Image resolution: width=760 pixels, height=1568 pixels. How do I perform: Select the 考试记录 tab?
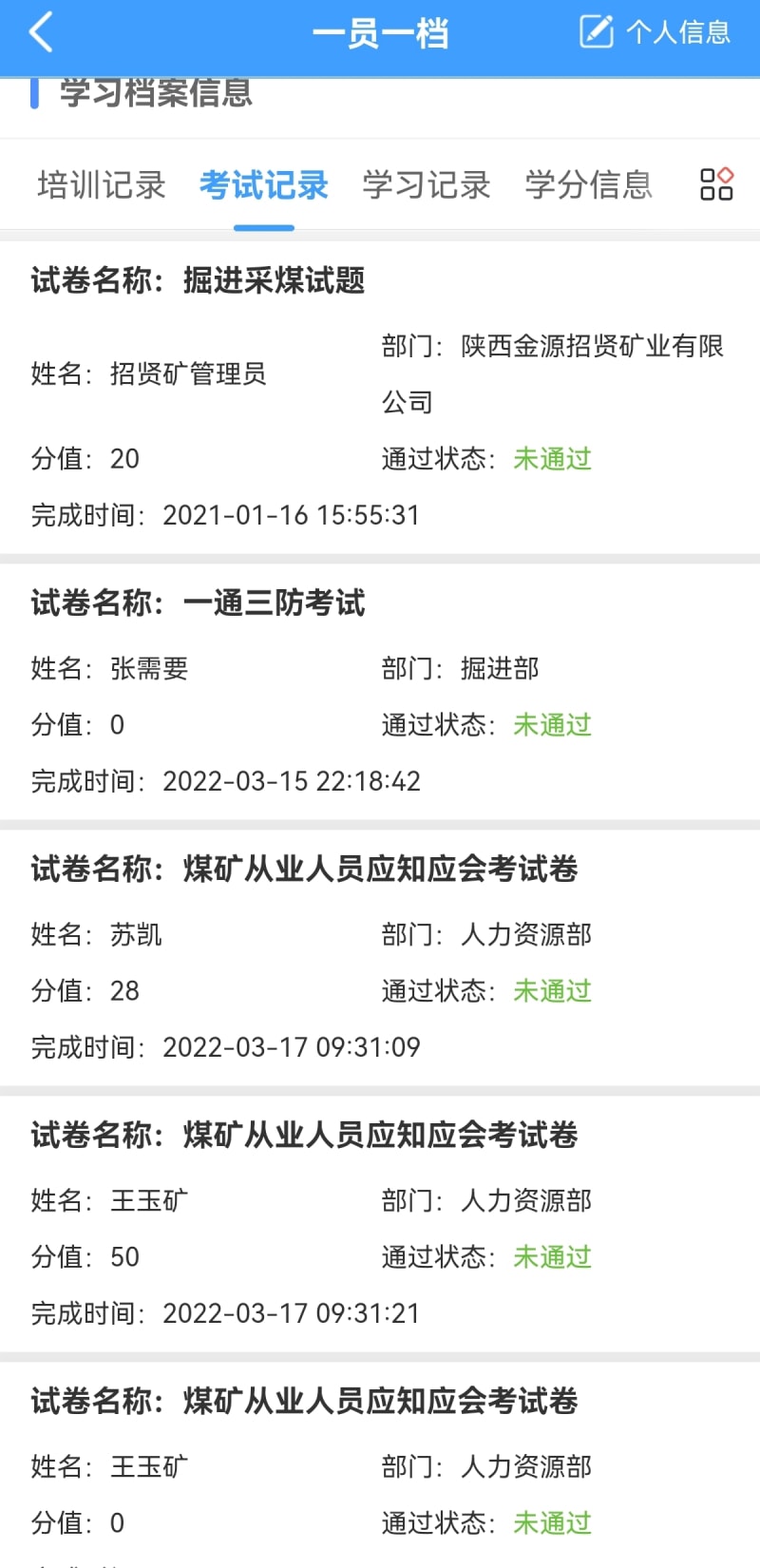pos(264,184)
